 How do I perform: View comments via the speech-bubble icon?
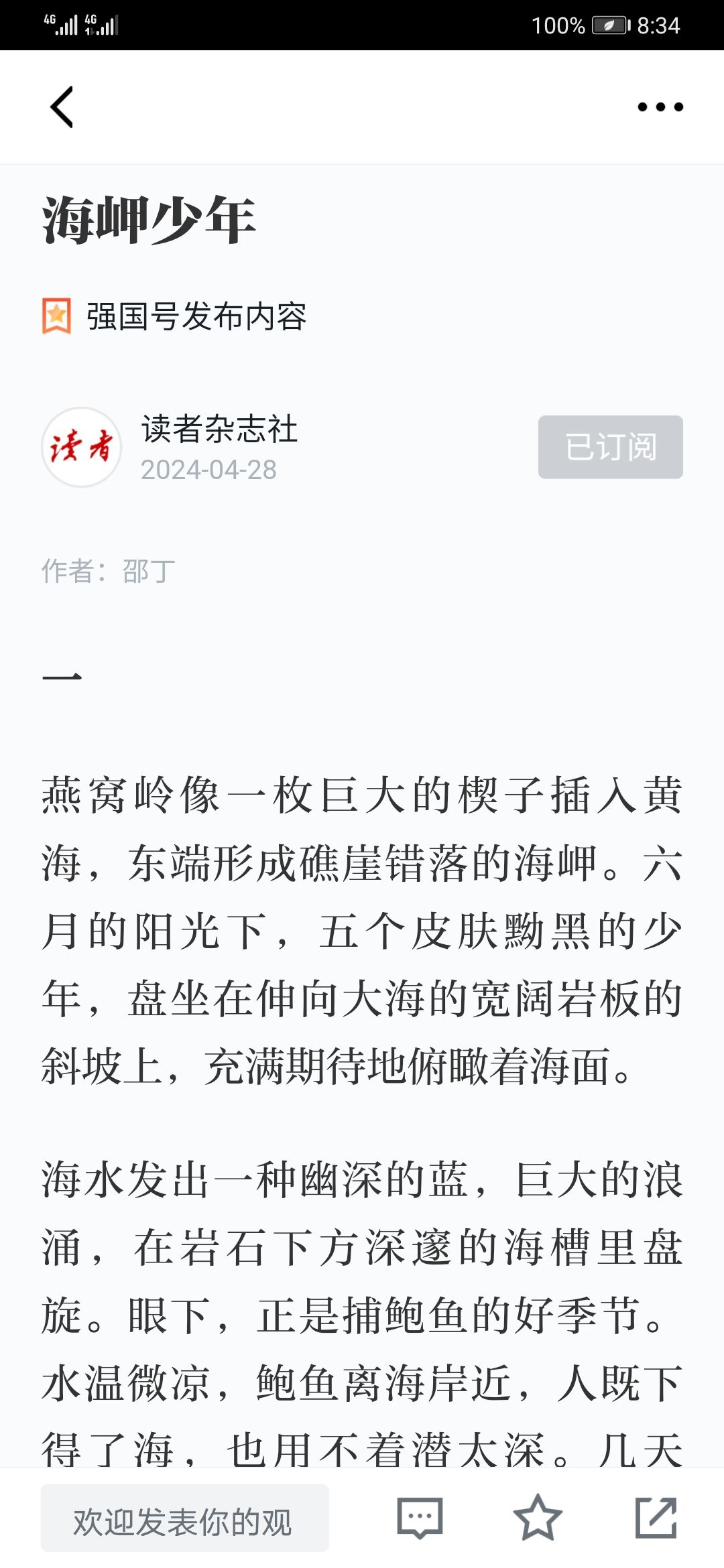tap(420, 1518)
